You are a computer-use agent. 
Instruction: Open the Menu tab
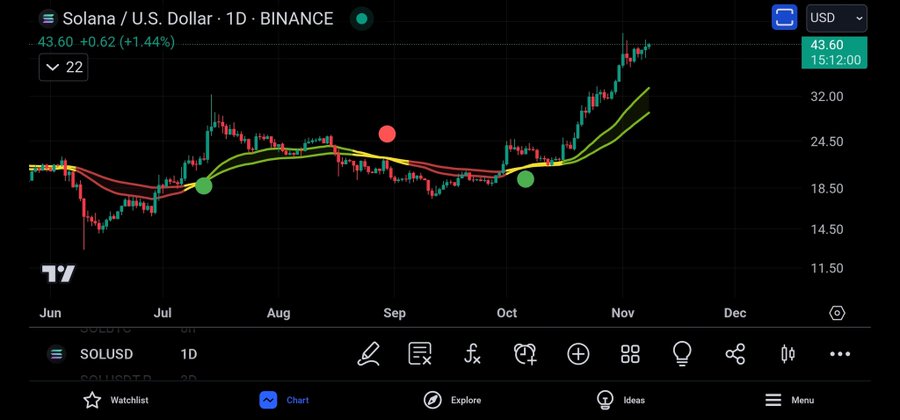pyautogui.click(x=789, y=400)
